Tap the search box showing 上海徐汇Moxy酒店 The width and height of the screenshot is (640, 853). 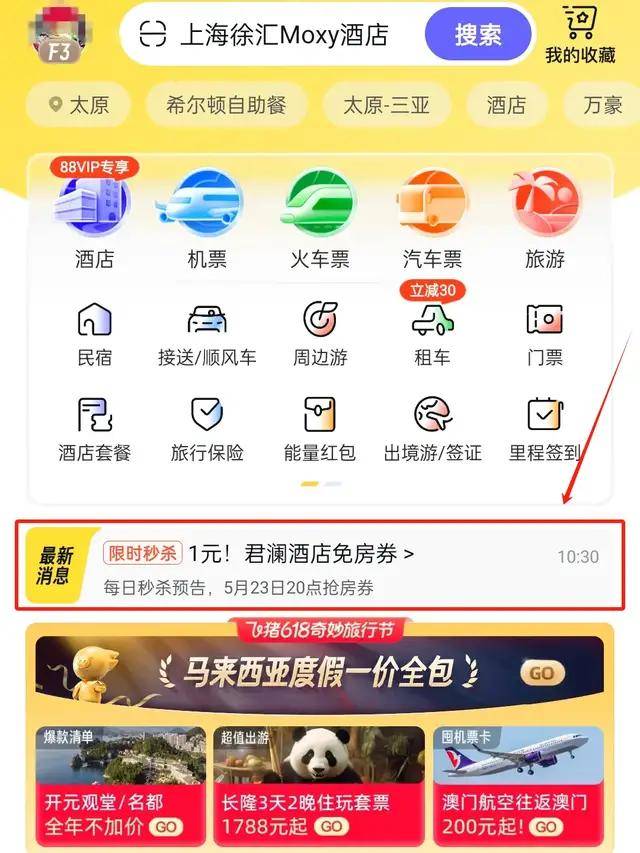tap(285, 35)
